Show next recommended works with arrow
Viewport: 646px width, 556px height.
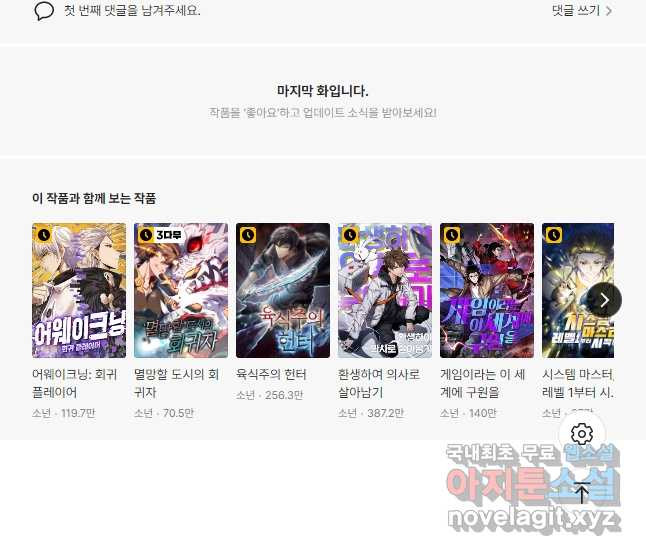click(604, 300)
